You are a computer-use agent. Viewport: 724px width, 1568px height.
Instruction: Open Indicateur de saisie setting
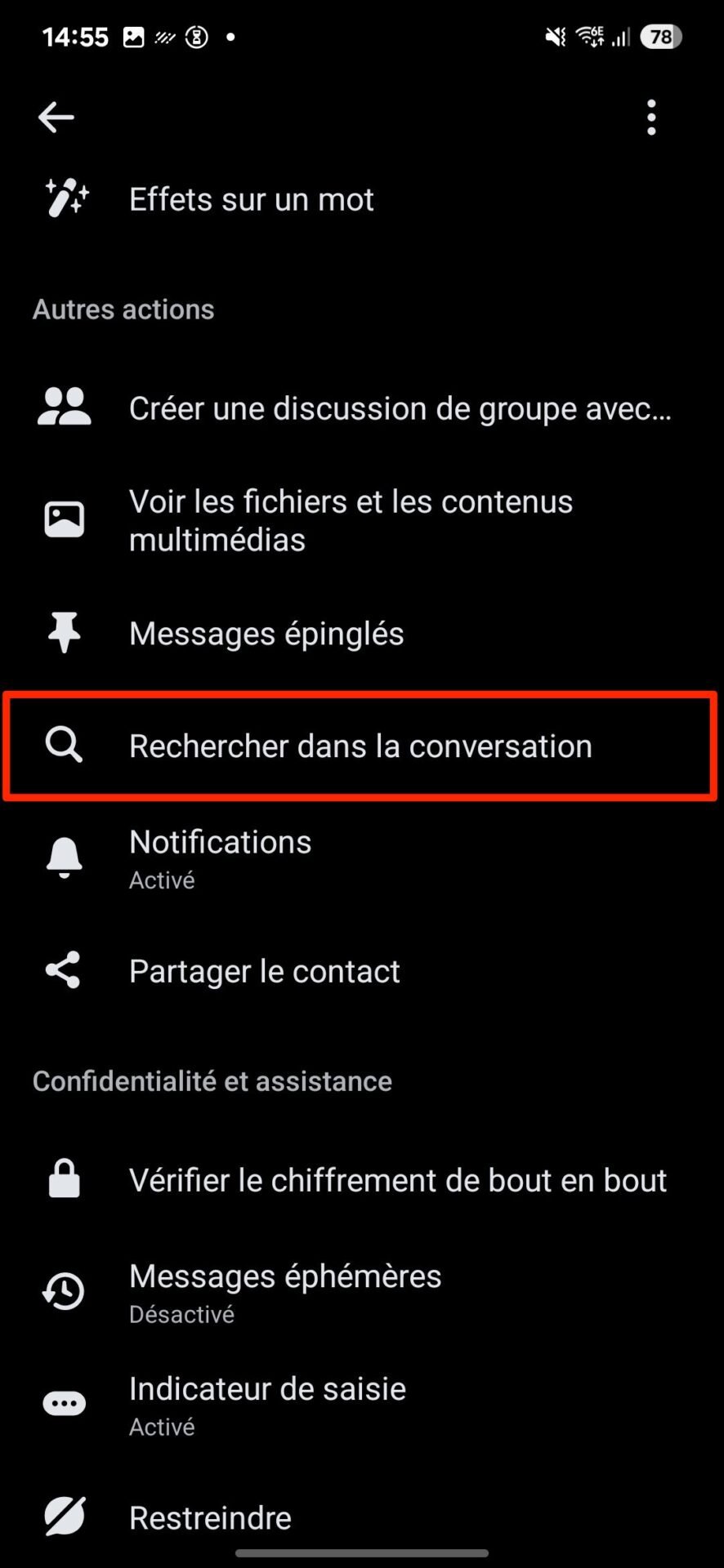pyautogui.click(x=362, y=1405)
